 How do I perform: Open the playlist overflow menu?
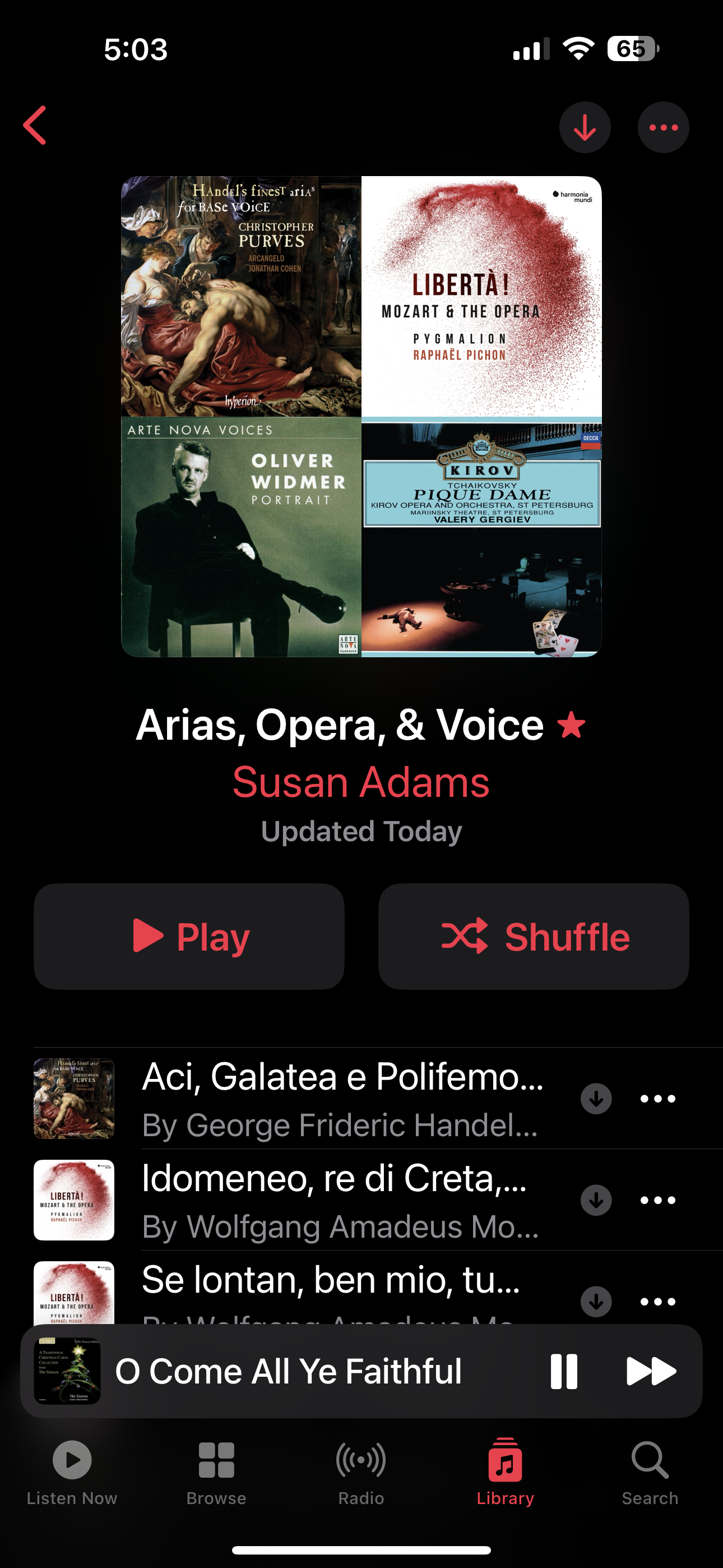coord(662,127)
